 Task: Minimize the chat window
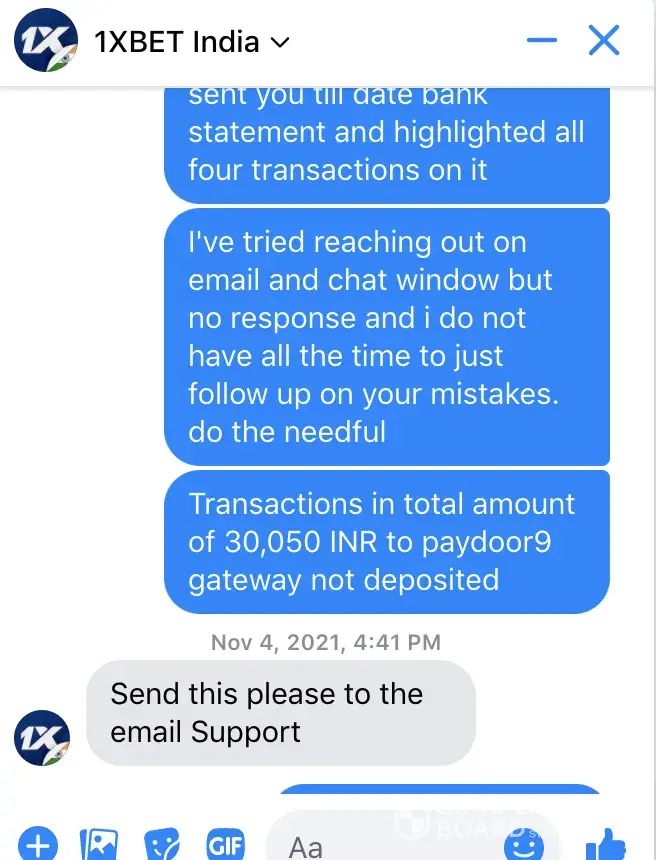click(542, 40)
